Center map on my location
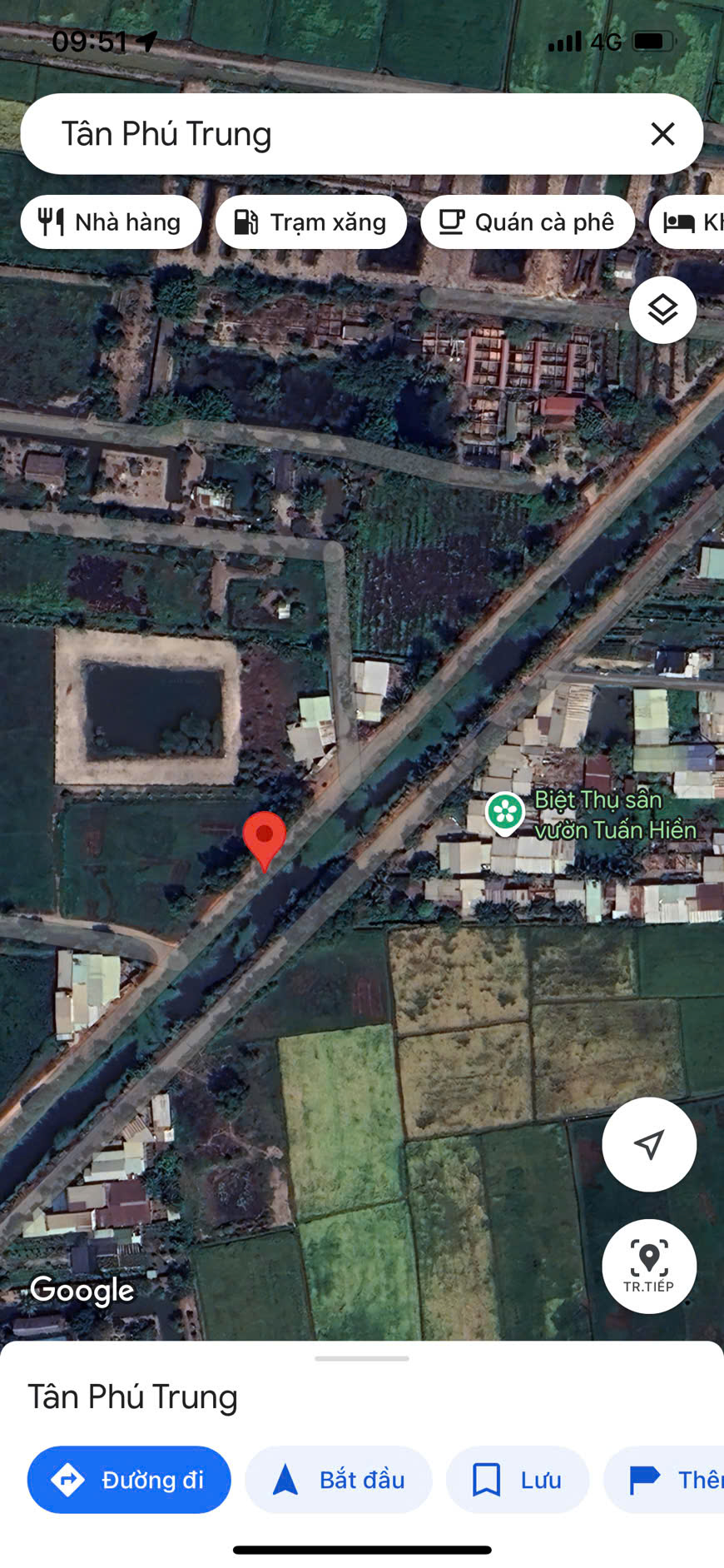Image resolution: width=724 pixels, height=1568 pixels. [x=649, y=1144]
